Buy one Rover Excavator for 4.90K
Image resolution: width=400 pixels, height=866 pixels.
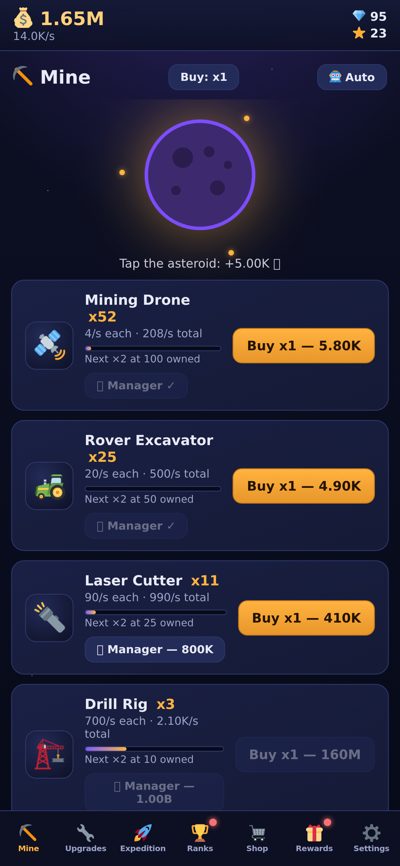[303, 486]
